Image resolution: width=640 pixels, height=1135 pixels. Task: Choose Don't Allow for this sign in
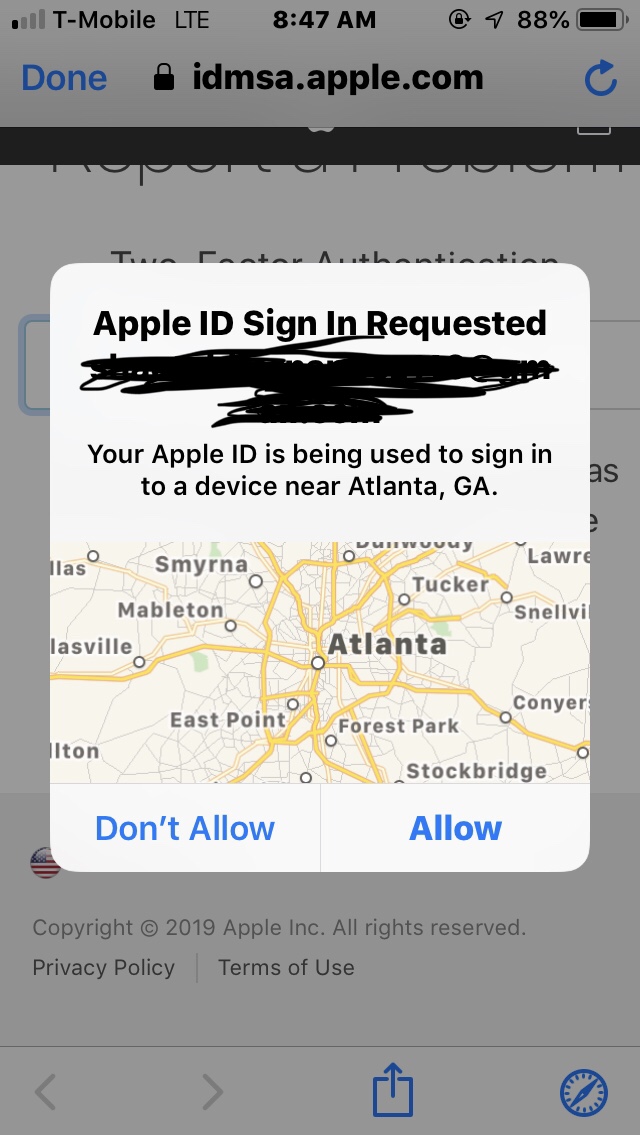point(185,828)
